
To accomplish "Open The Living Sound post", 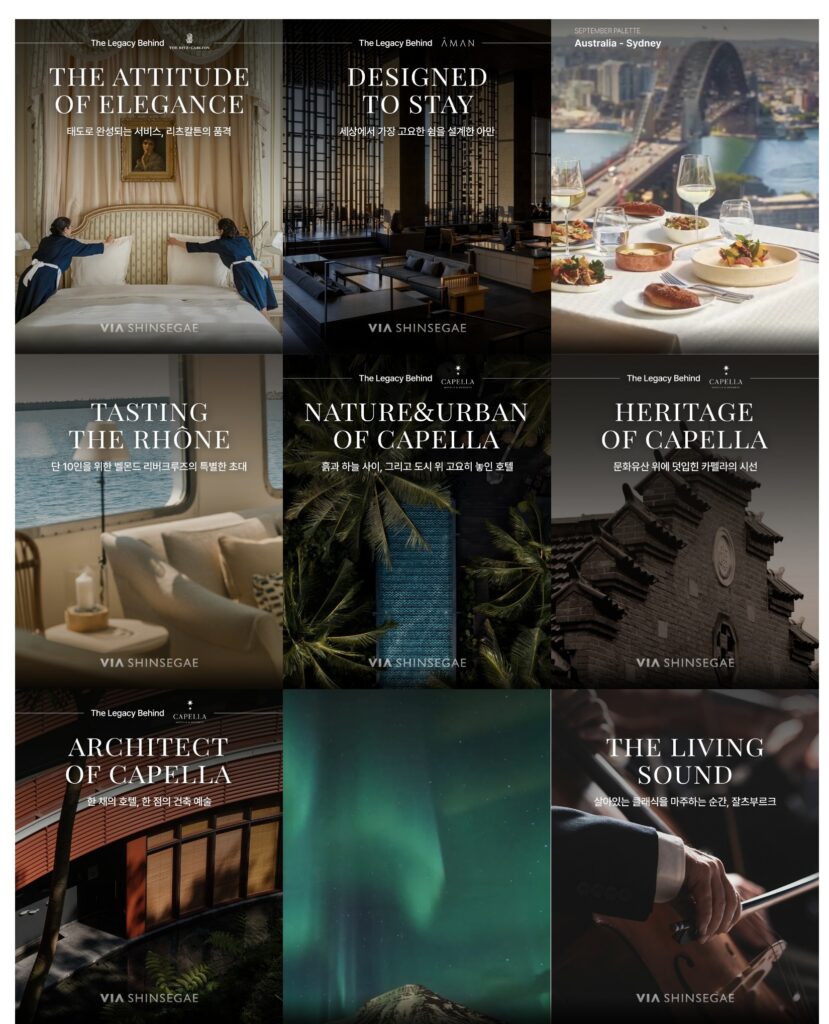I will coord(684,855).
